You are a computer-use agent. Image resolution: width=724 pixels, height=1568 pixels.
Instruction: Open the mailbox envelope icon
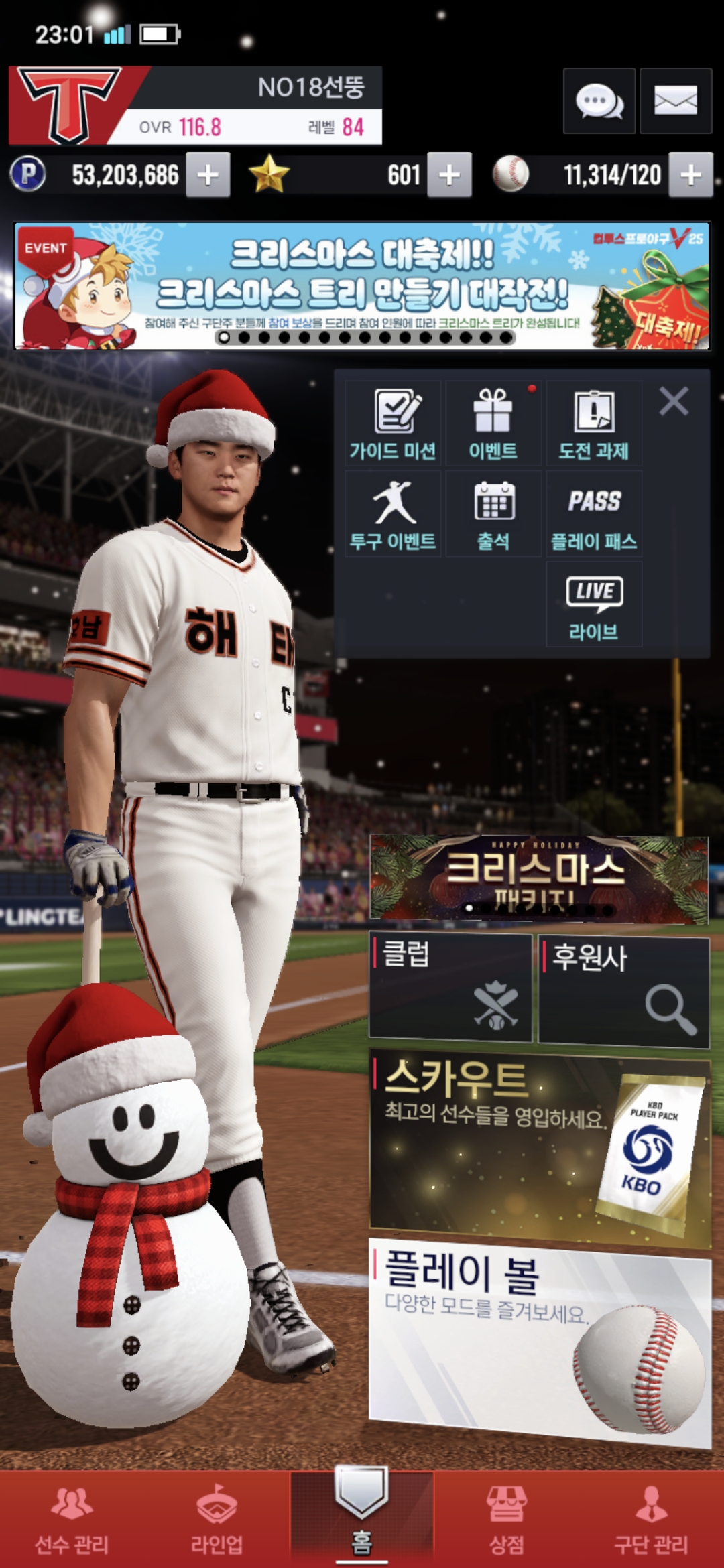point(675,101)
